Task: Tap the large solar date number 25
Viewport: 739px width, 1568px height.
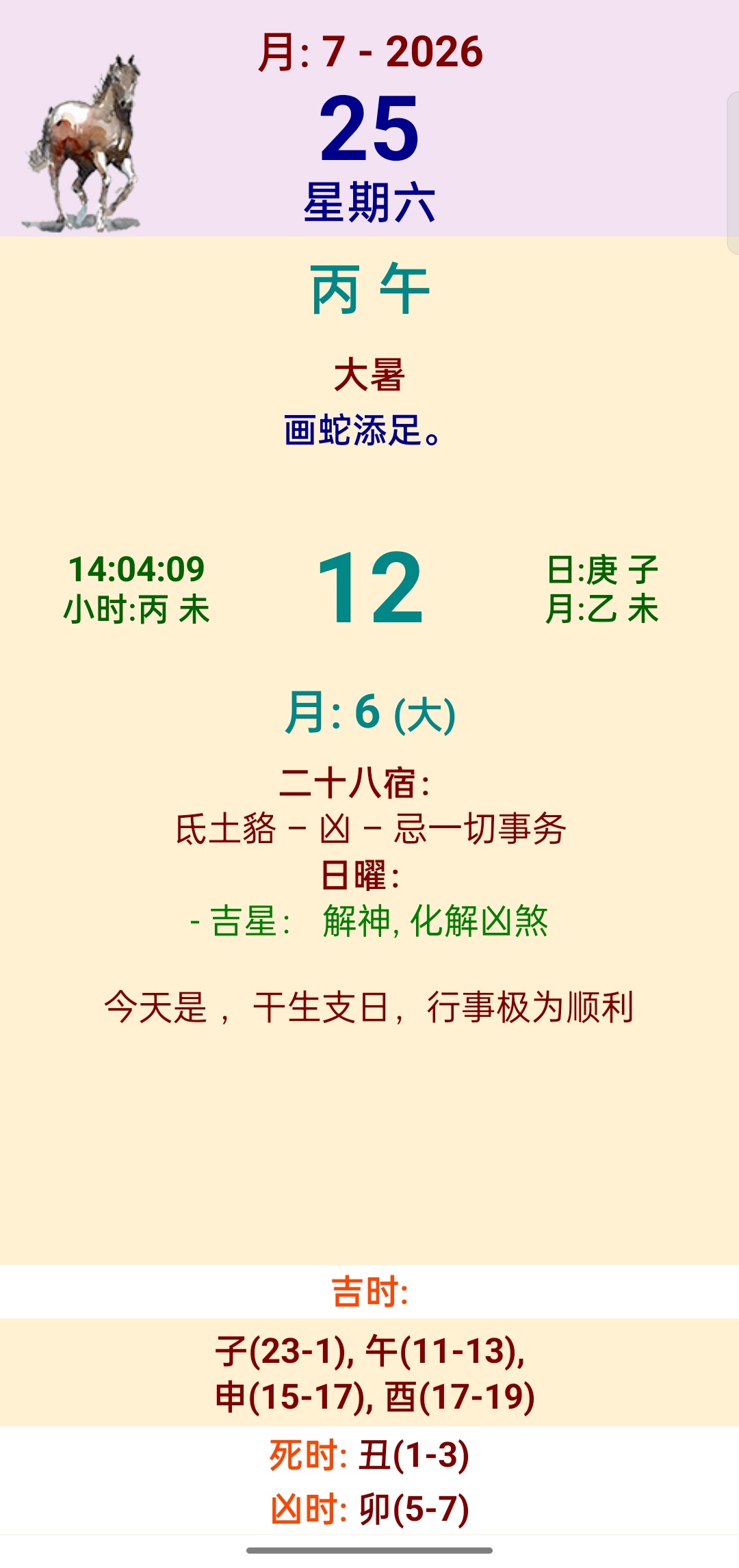Action: (x=369, y=128)
